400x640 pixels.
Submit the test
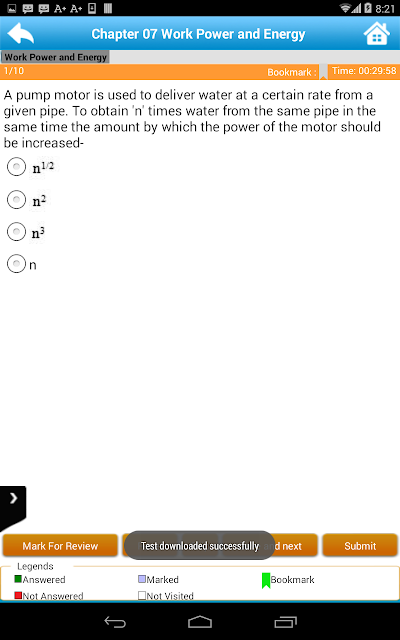(x=360, y=546)
